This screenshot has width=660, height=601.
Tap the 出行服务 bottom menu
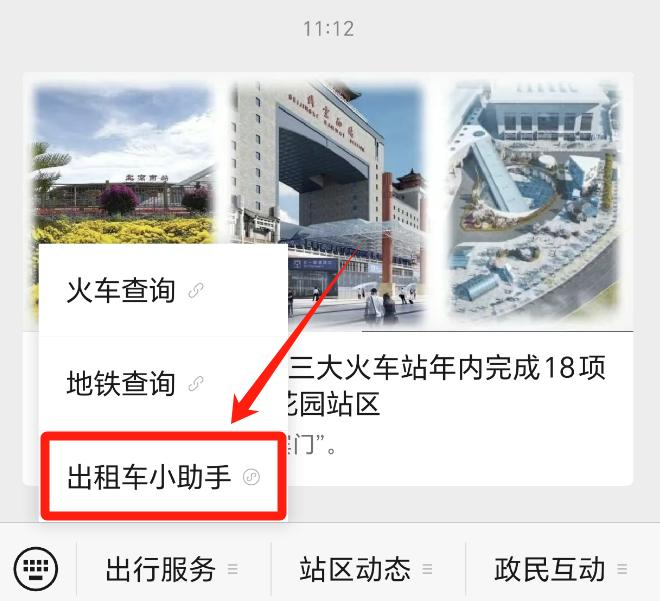click(171, 570)
